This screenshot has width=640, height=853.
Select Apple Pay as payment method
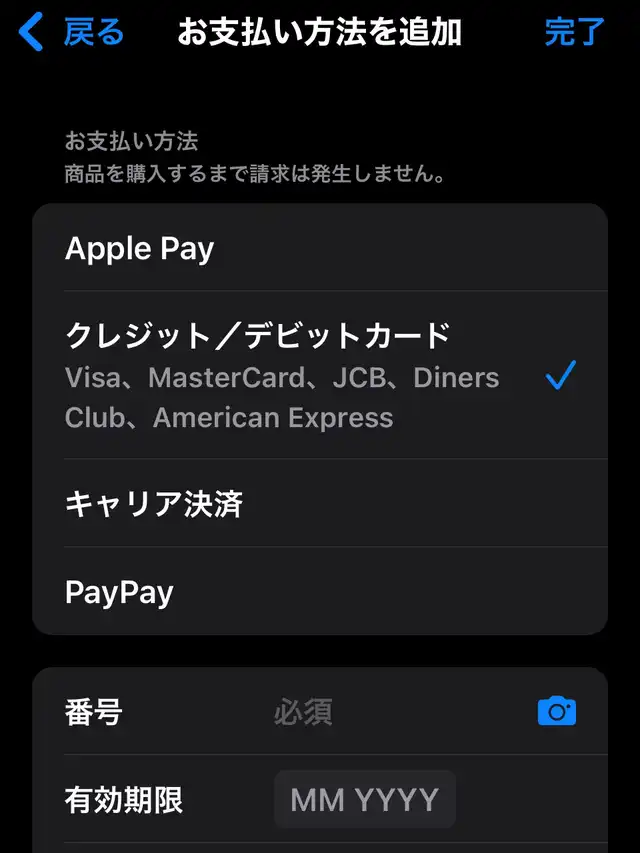[x=320, y=248]
